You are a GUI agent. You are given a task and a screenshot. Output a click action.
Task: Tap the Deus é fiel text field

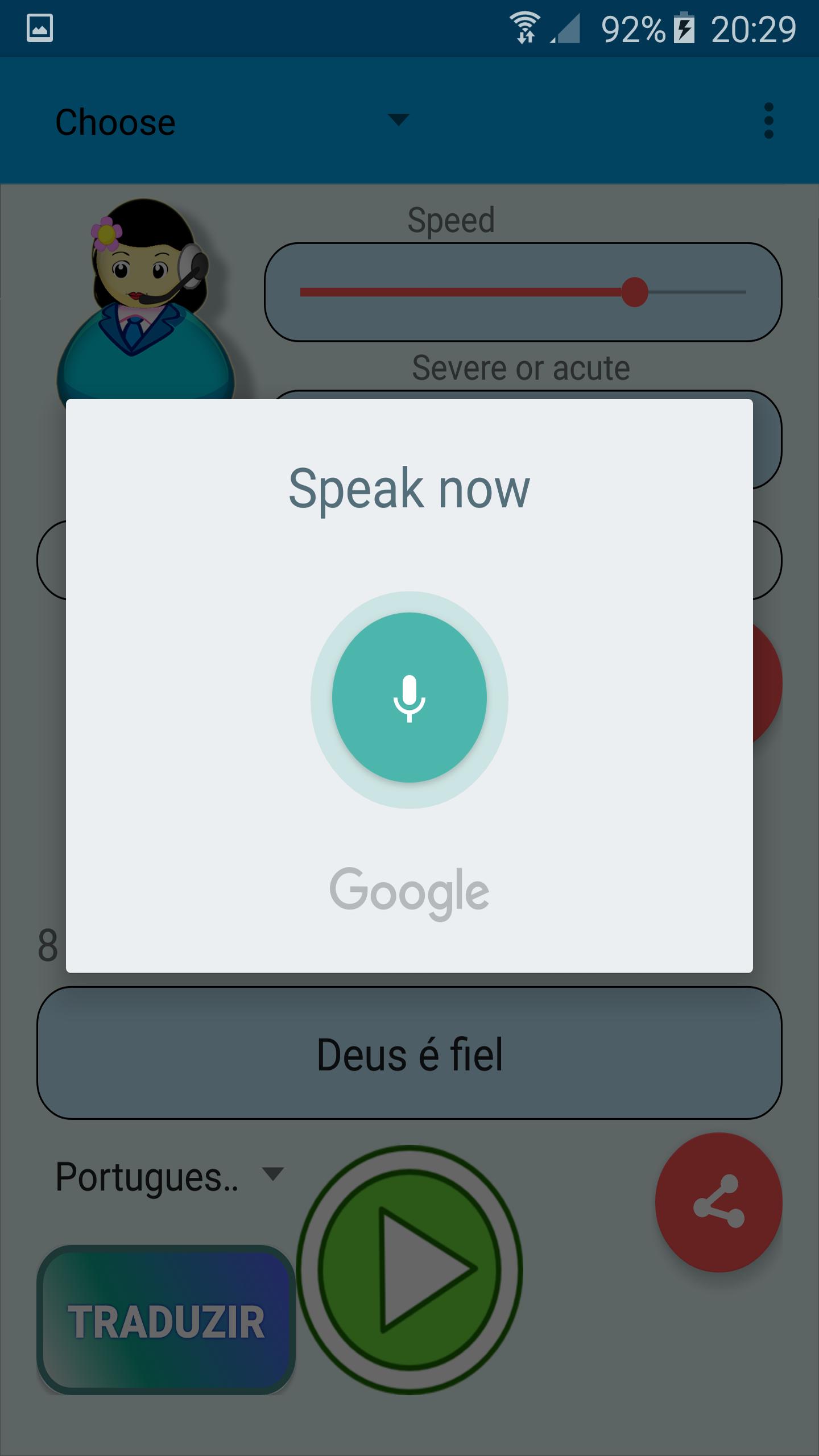click(x=409, y=1054)
